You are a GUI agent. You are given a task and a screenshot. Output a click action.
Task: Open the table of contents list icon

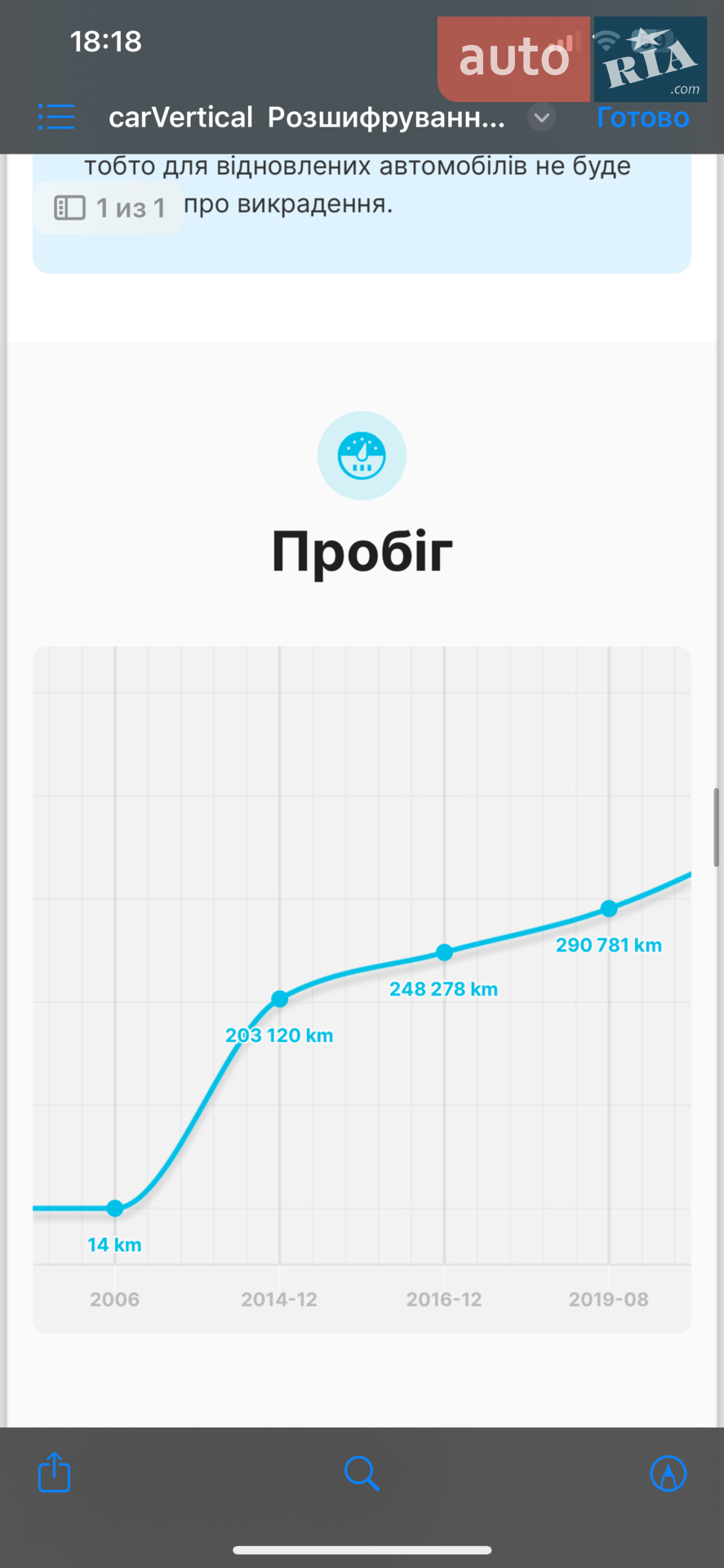(56, 117)
